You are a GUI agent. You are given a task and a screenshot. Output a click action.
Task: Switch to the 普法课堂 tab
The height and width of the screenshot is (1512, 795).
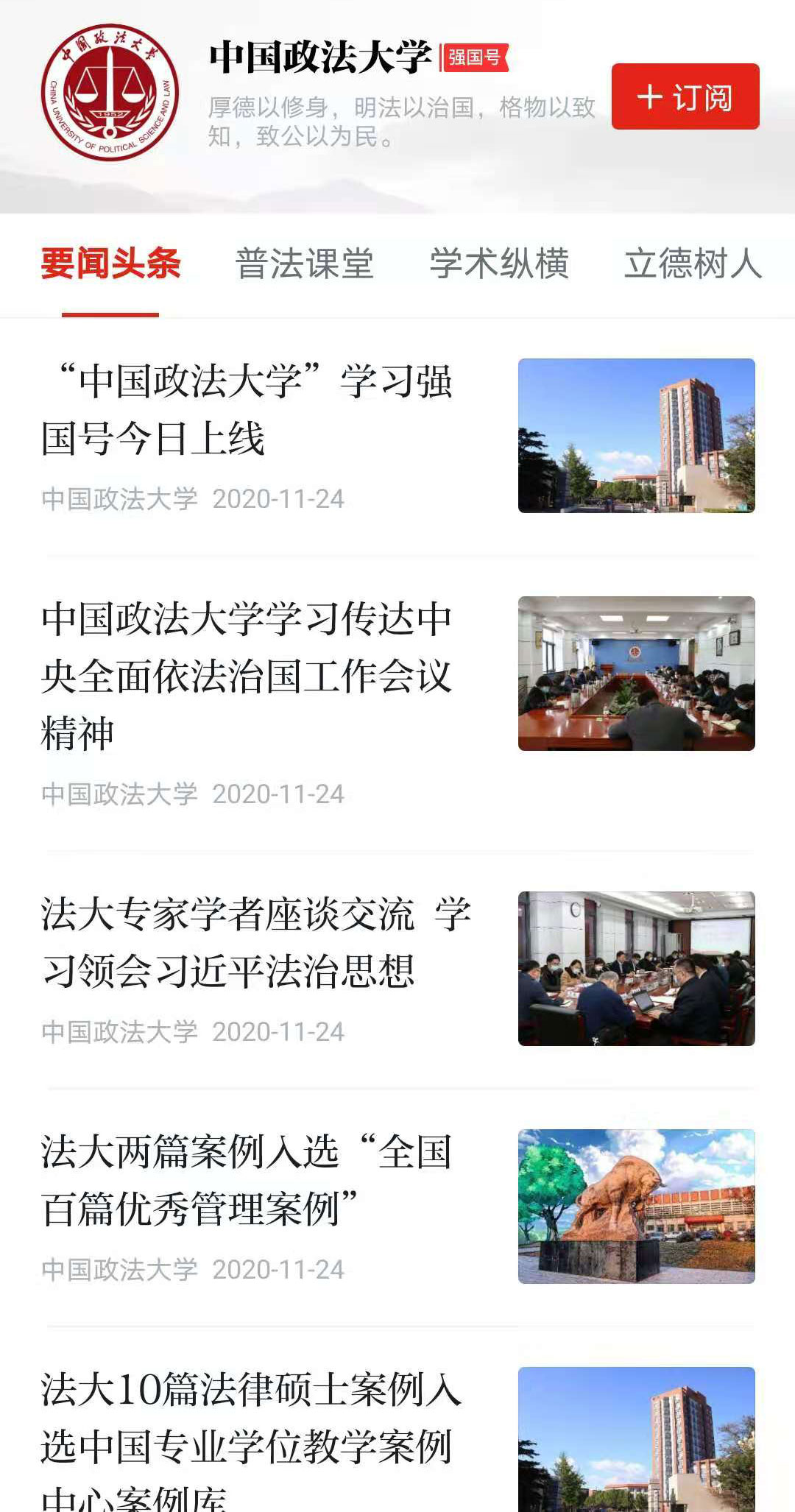tap(304, 264)
